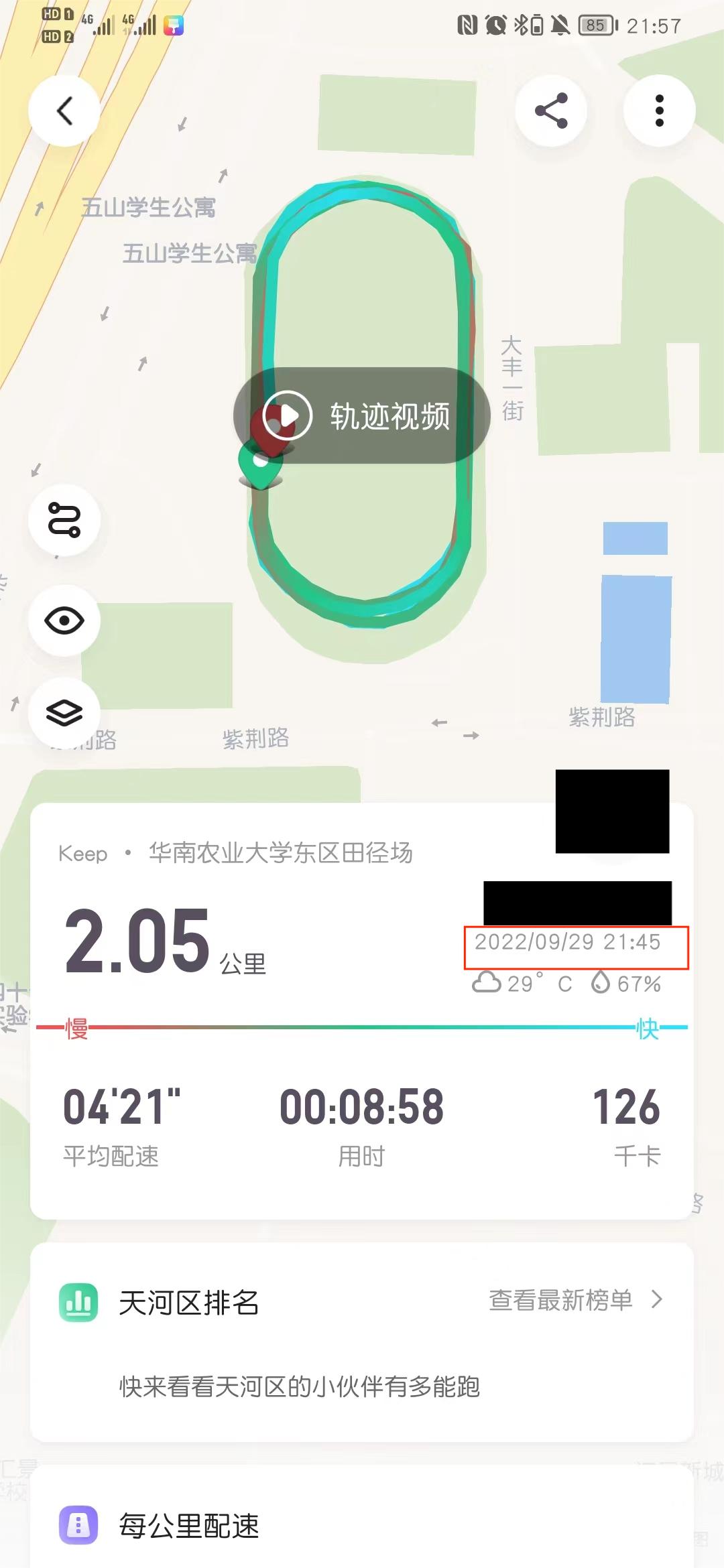Toggle map visibility with the eye icon

64,620
